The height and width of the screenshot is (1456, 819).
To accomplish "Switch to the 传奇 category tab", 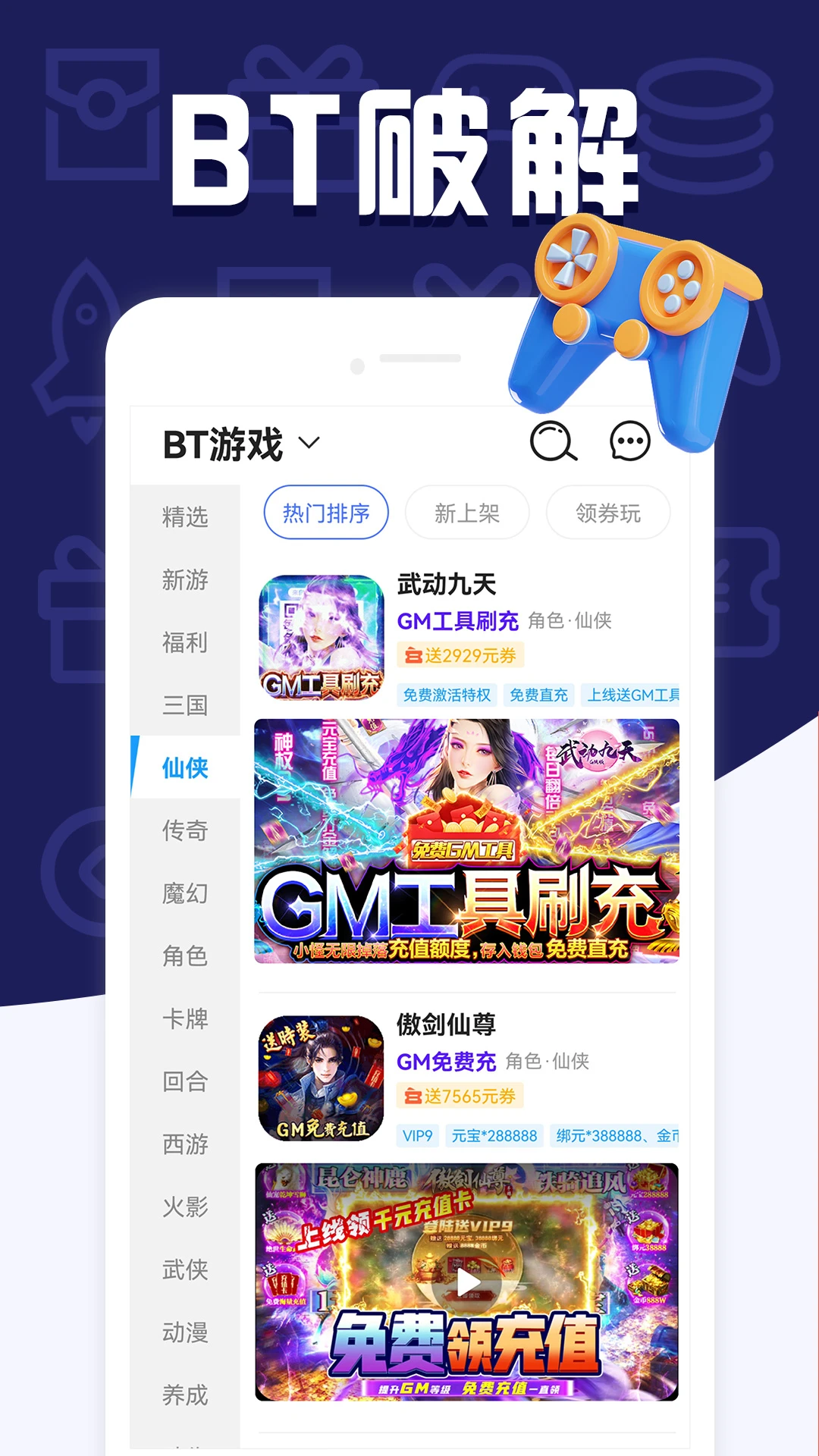I will click(184, 832).
